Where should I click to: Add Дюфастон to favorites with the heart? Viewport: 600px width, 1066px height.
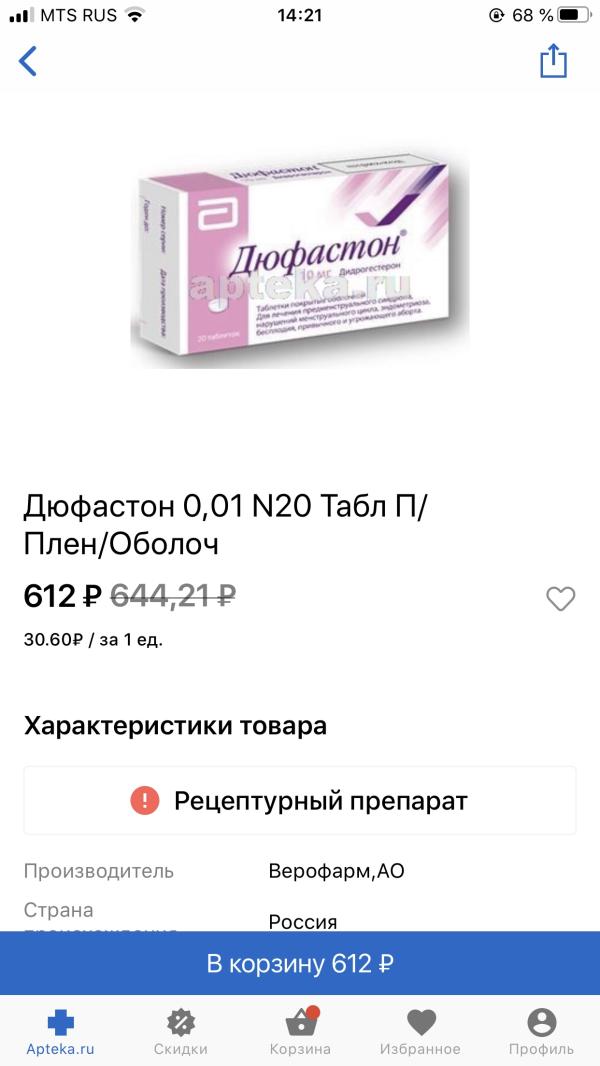click(560, 598)
